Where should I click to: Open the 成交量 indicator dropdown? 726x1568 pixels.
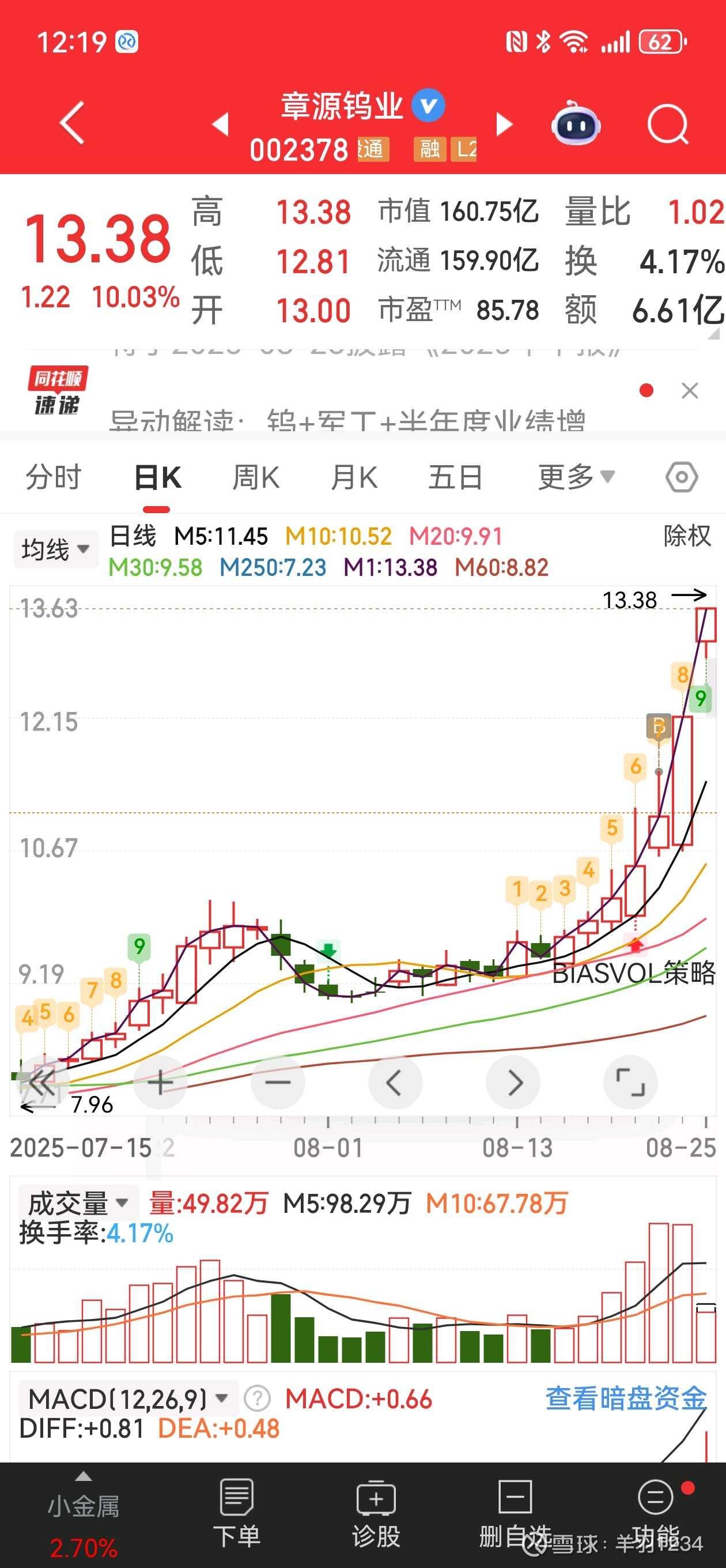tap(78, 1204)
